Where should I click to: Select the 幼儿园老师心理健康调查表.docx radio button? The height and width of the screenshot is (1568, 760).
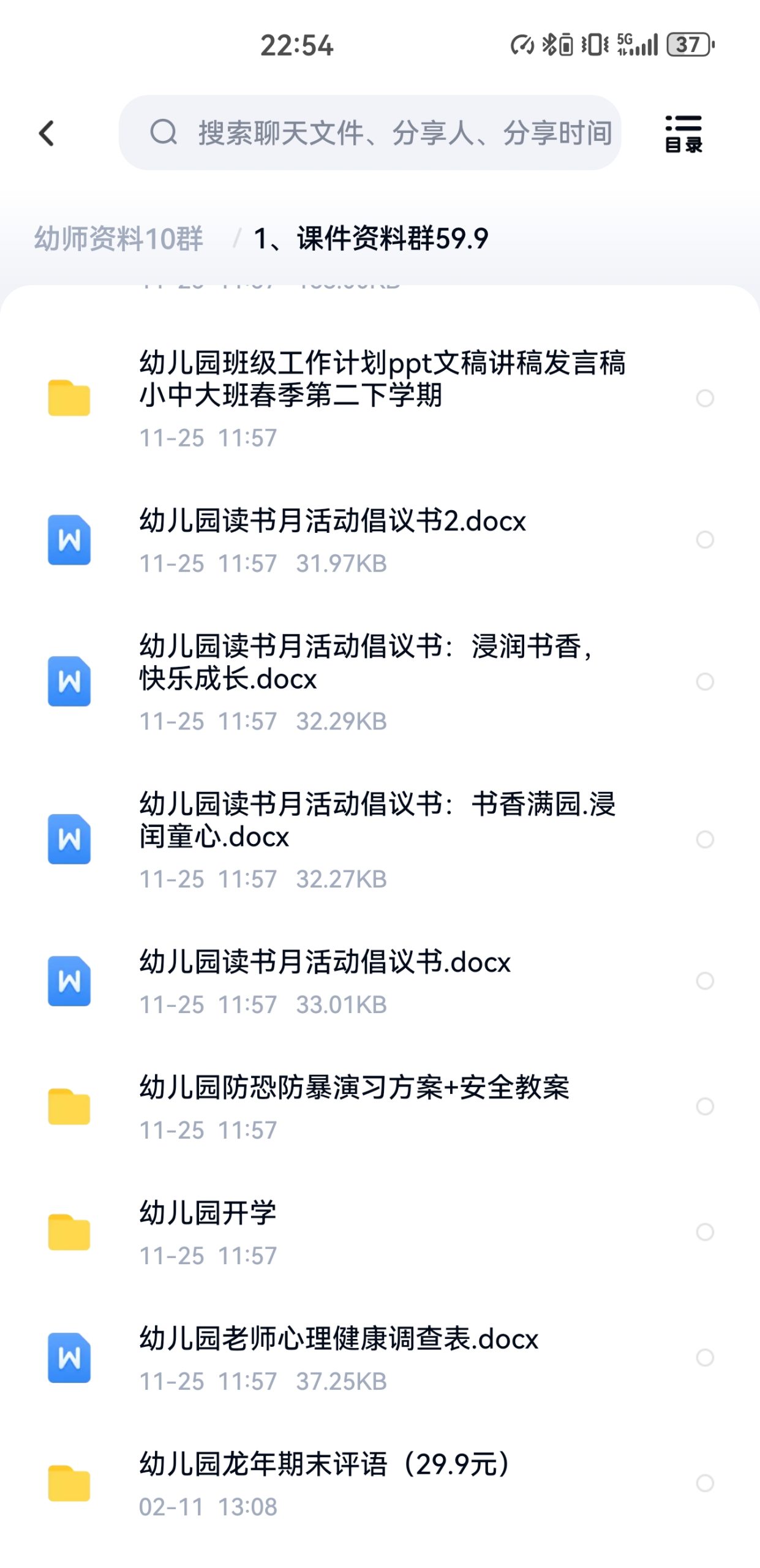click(x=705, y=1357)
